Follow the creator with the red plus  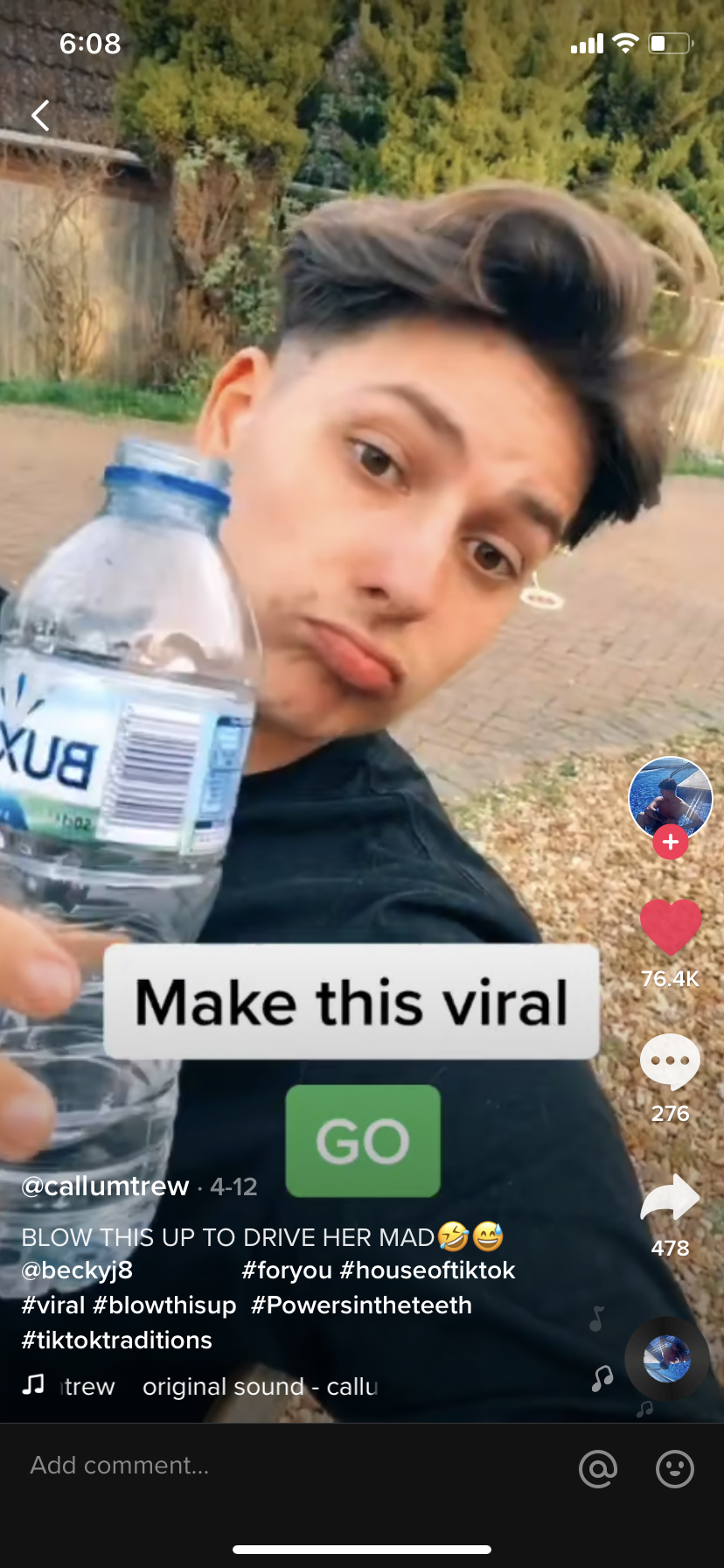671,843
